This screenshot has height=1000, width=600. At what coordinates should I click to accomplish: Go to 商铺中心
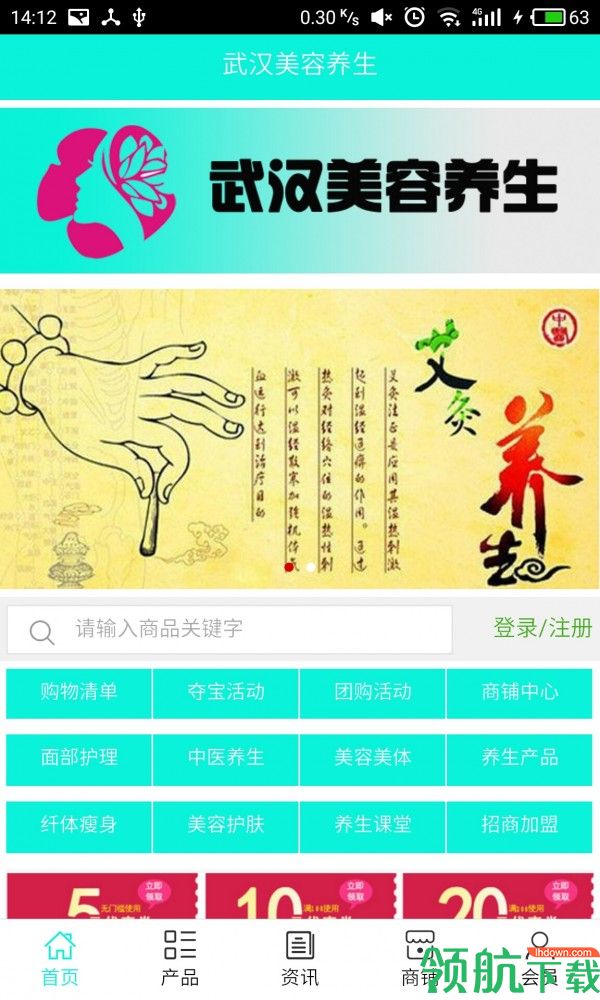tap(520, 693)
